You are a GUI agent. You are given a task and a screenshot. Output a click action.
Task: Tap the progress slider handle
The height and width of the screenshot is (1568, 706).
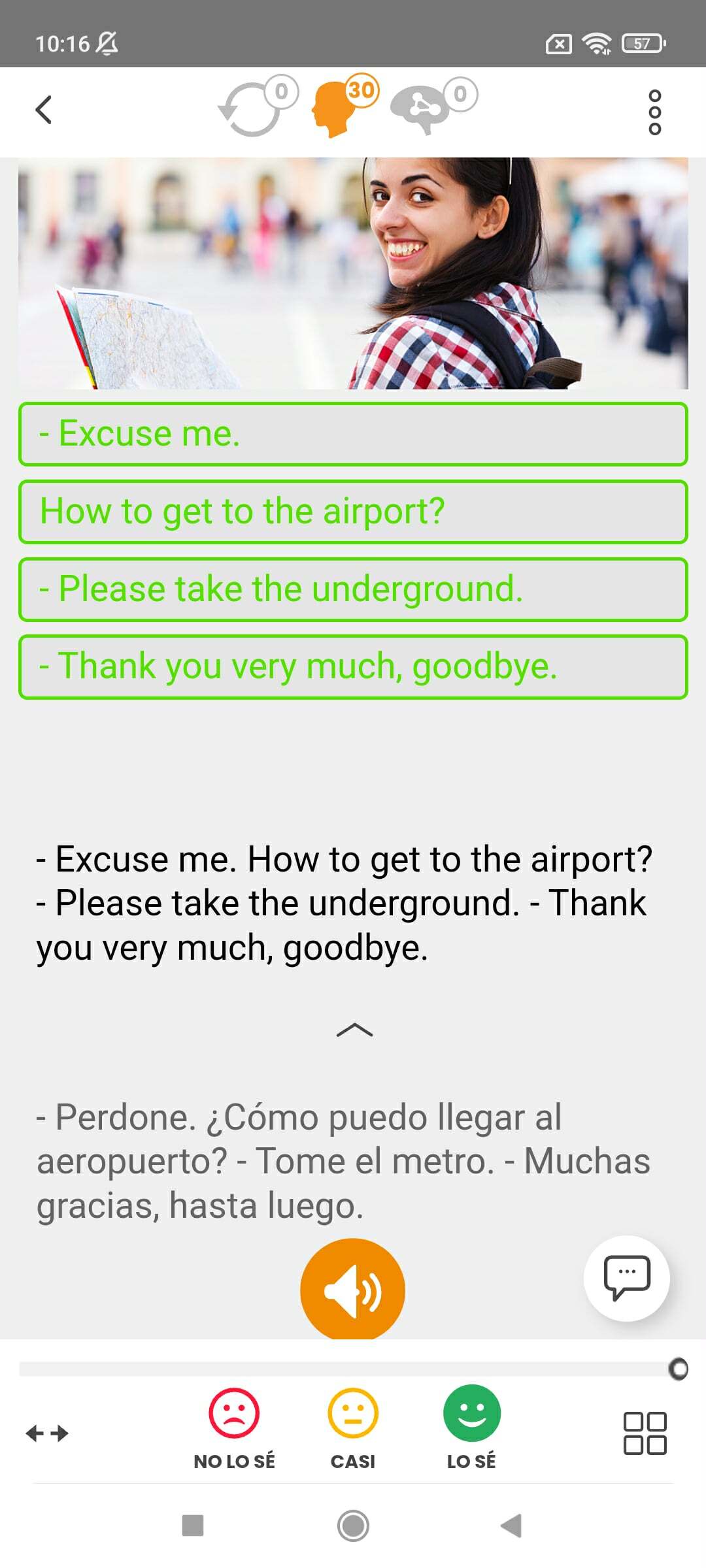point(679,1369)
